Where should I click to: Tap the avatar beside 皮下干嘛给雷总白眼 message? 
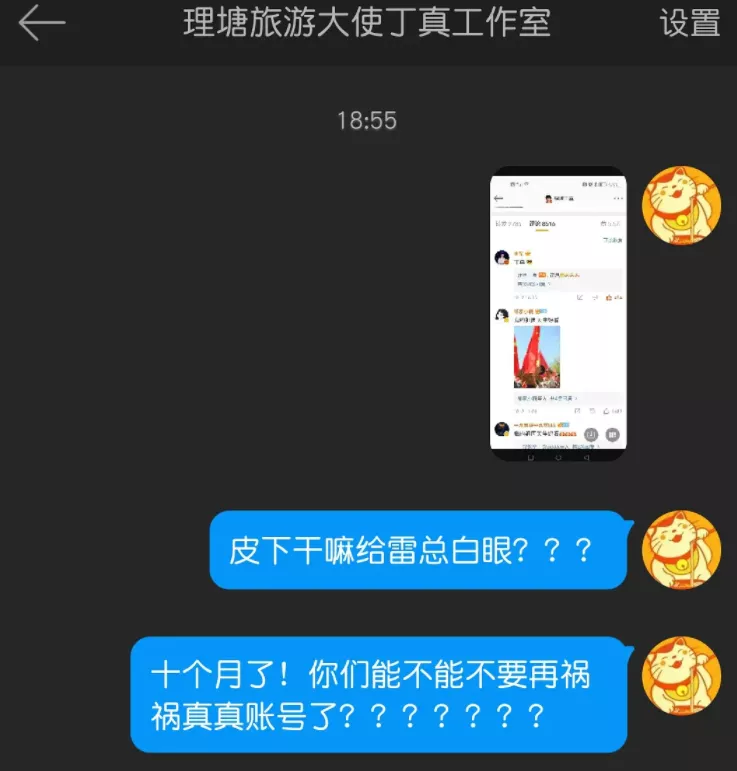(x=681, y=550)
